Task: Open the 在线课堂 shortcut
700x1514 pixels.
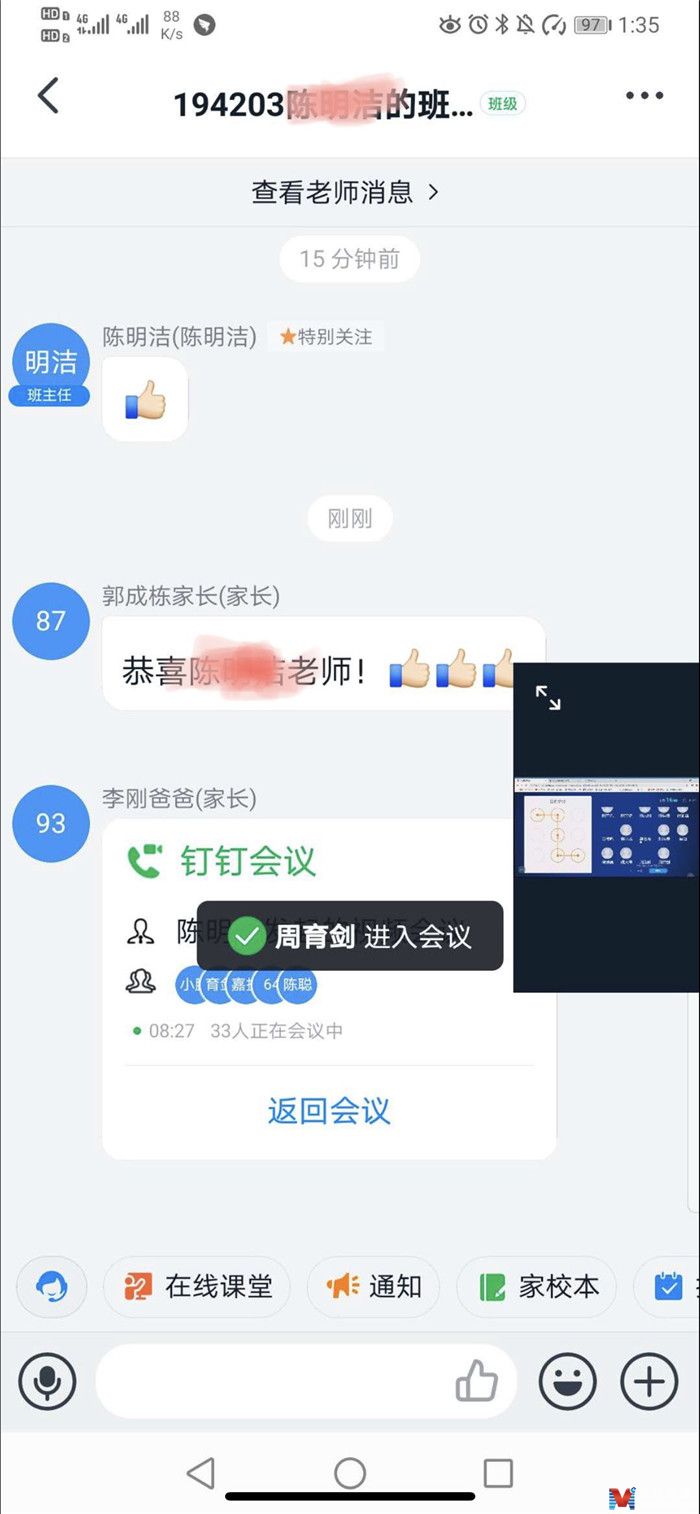Action: click(x=196, y=1287)
